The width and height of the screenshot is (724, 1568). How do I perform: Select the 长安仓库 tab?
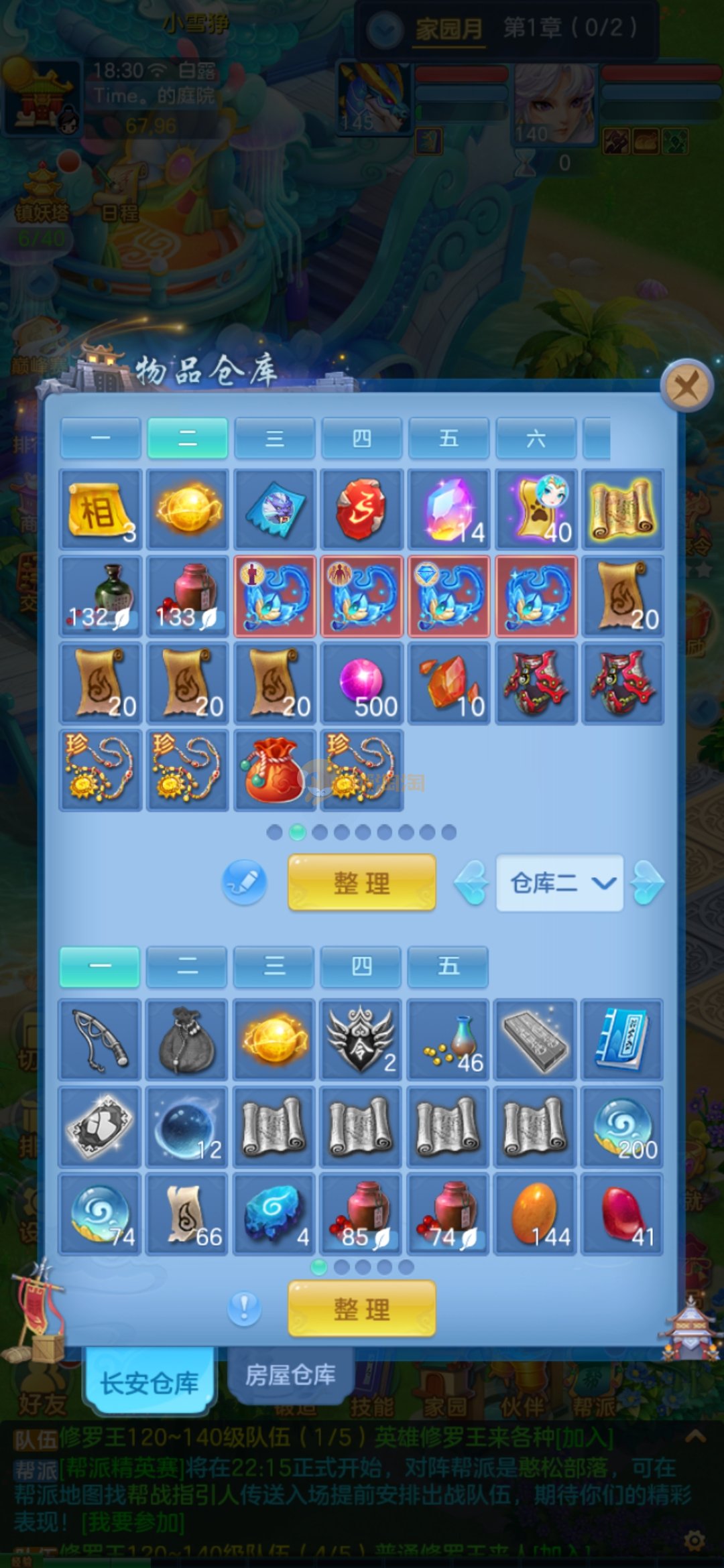point(149,1382)
